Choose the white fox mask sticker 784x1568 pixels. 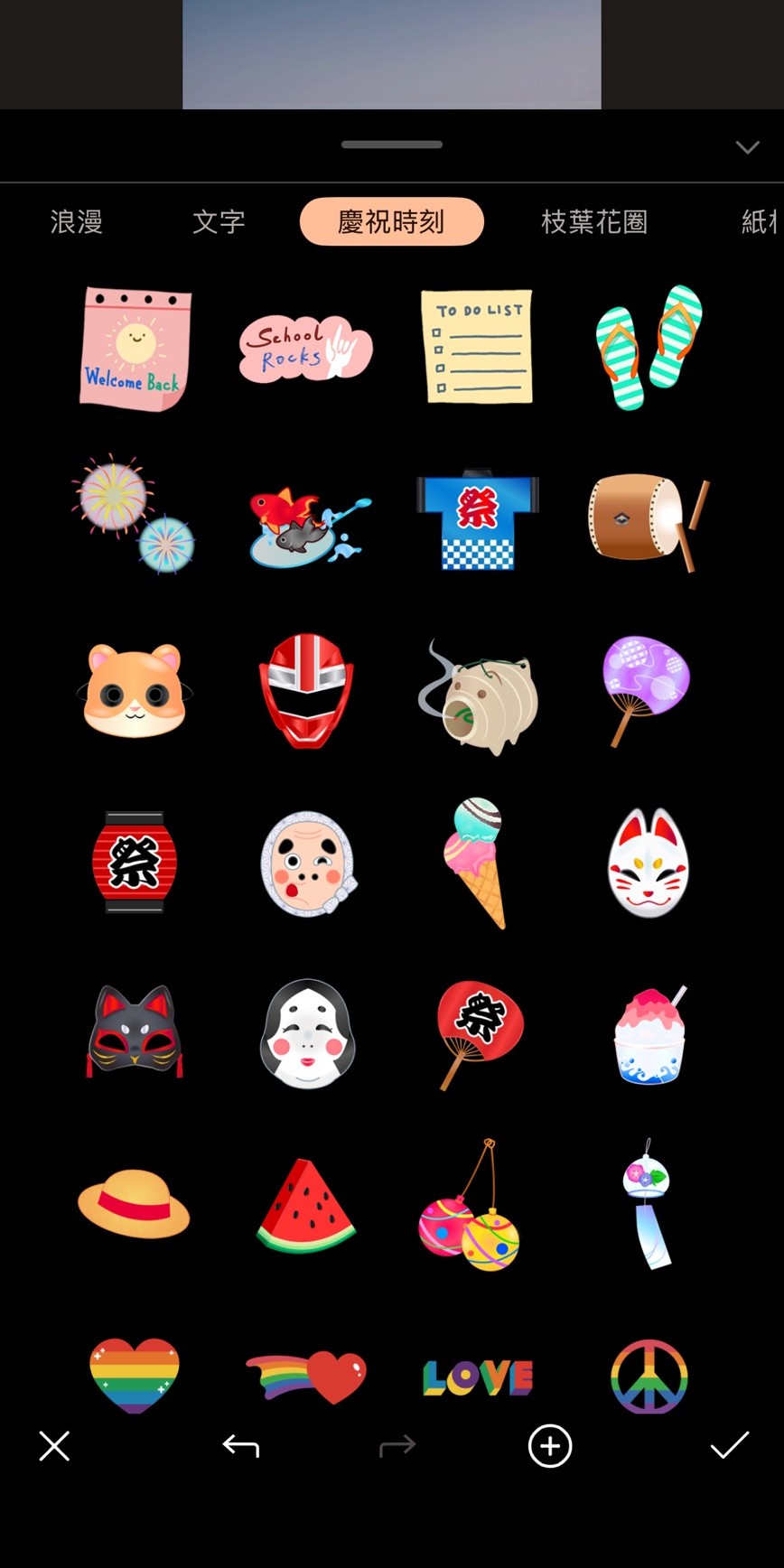click(649, 863)
